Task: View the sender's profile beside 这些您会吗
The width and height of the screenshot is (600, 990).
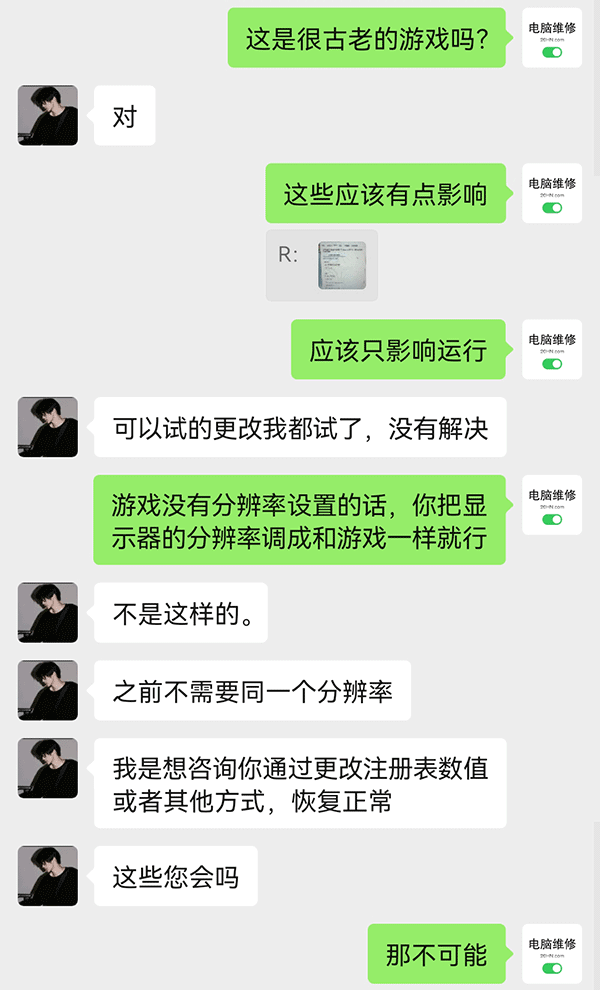Action: (48, 876)
